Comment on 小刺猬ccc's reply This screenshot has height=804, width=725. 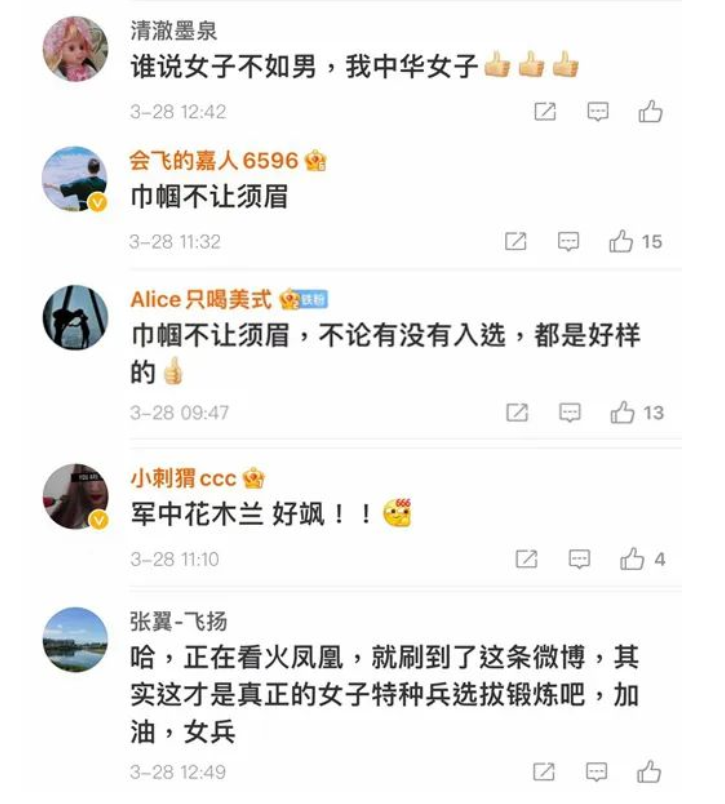(x=579, y=559)
